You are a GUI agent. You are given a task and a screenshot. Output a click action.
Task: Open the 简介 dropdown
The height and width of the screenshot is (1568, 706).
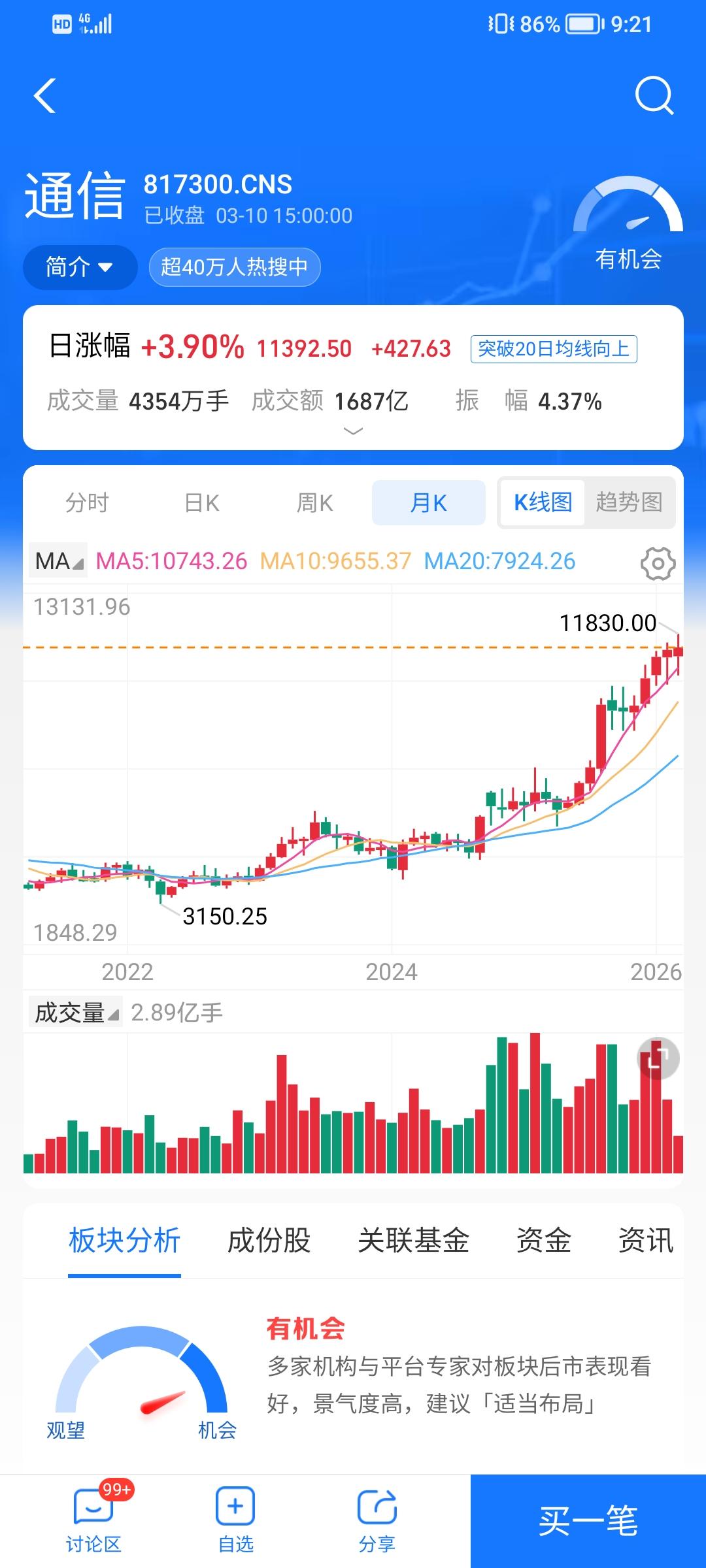[x=79, y=267]
